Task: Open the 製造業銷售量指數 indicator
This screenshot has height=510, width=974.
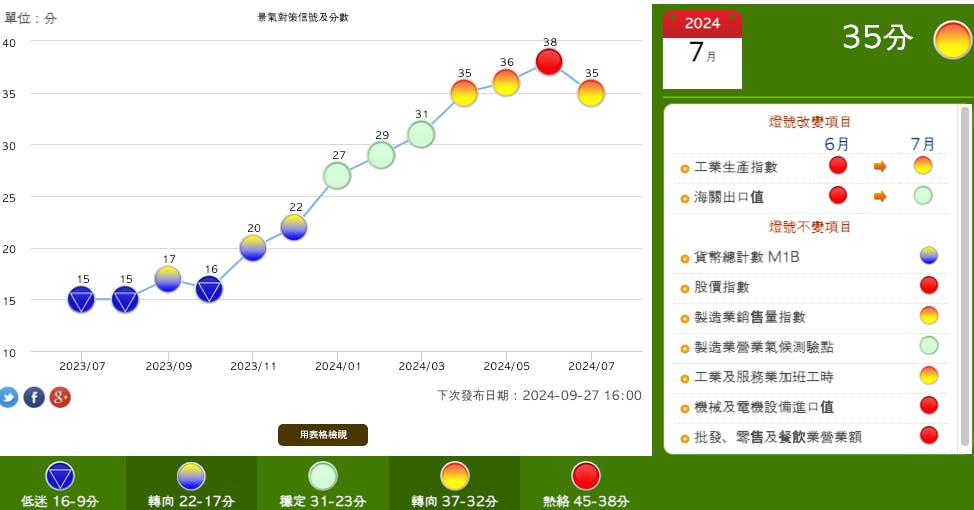Action: click(x=749, y=317)
